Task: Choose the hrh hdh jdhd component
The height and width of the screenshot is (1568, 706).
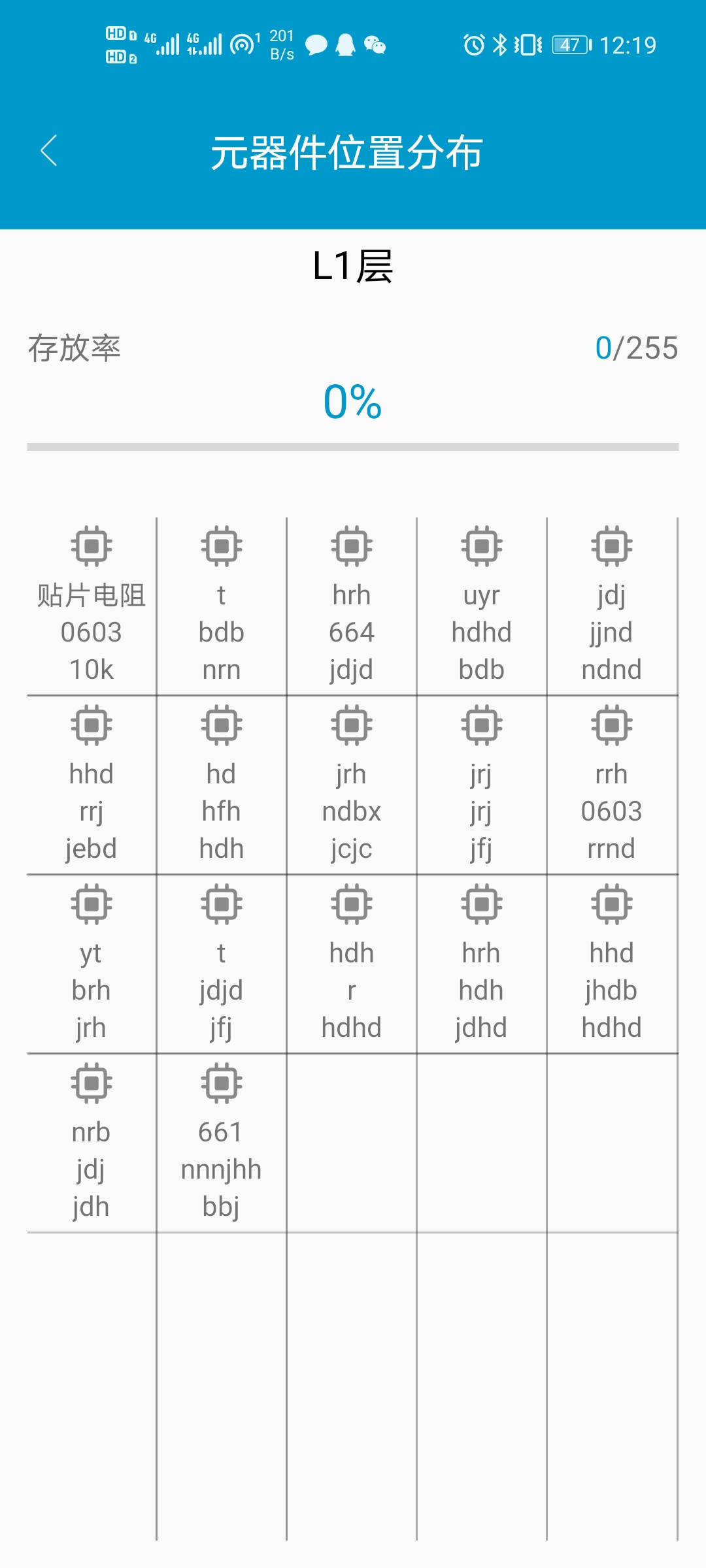Action: point(482,964)
